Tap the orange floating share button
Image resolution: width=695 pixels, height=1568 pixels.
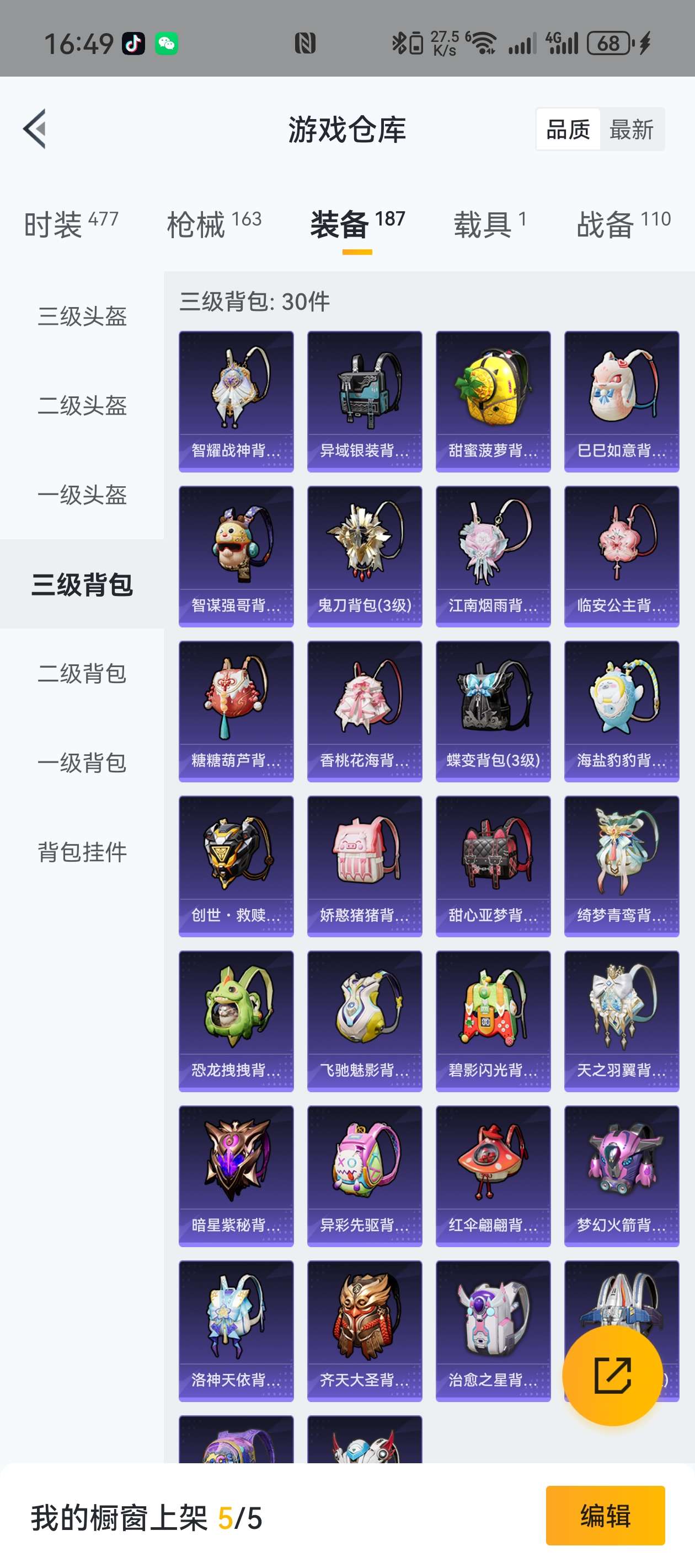(x=612, y=1375)
